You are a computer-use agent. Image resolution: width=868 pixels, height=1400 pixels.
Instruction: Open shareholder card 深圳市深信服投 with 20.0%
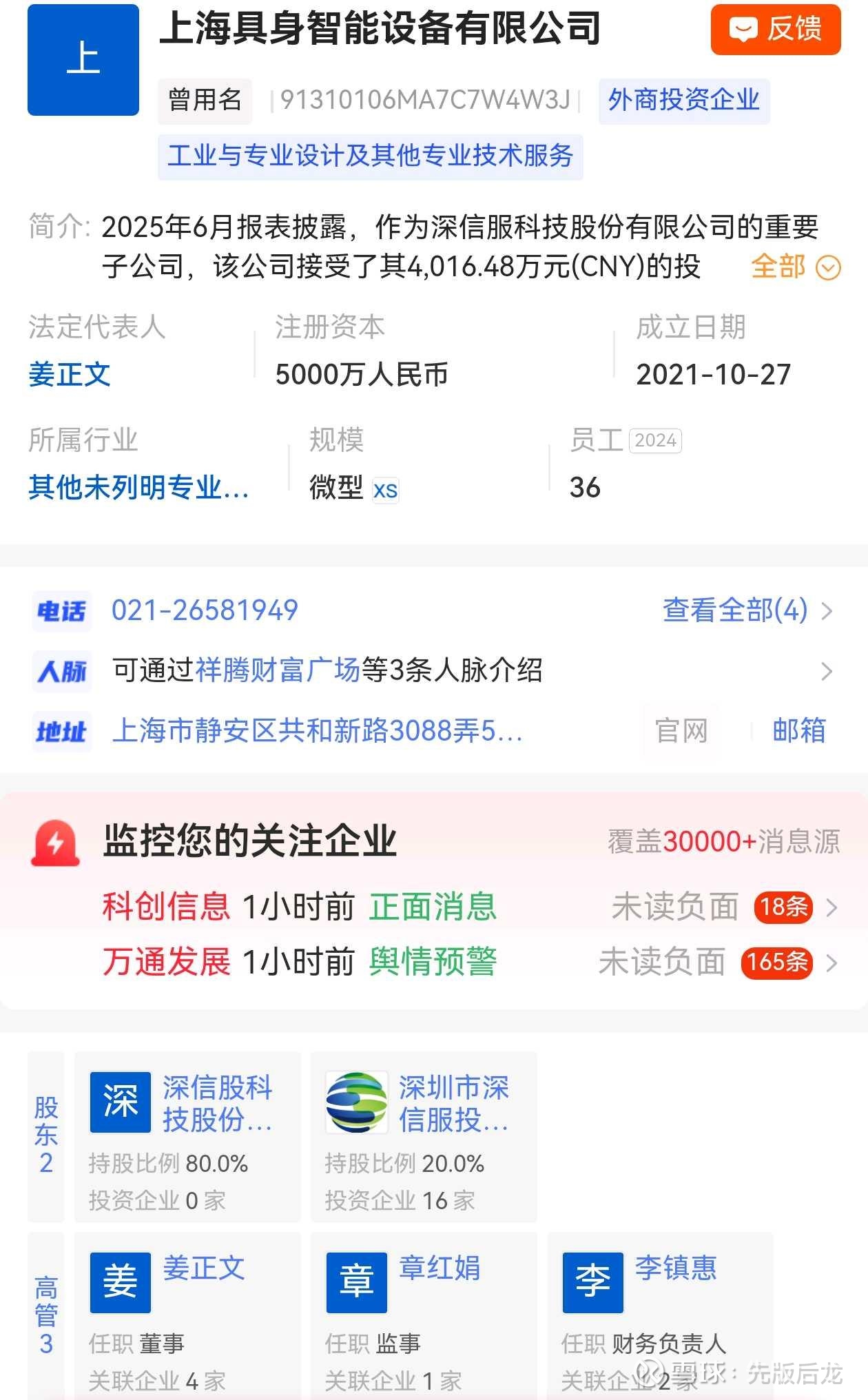[x=424, y=1137]
